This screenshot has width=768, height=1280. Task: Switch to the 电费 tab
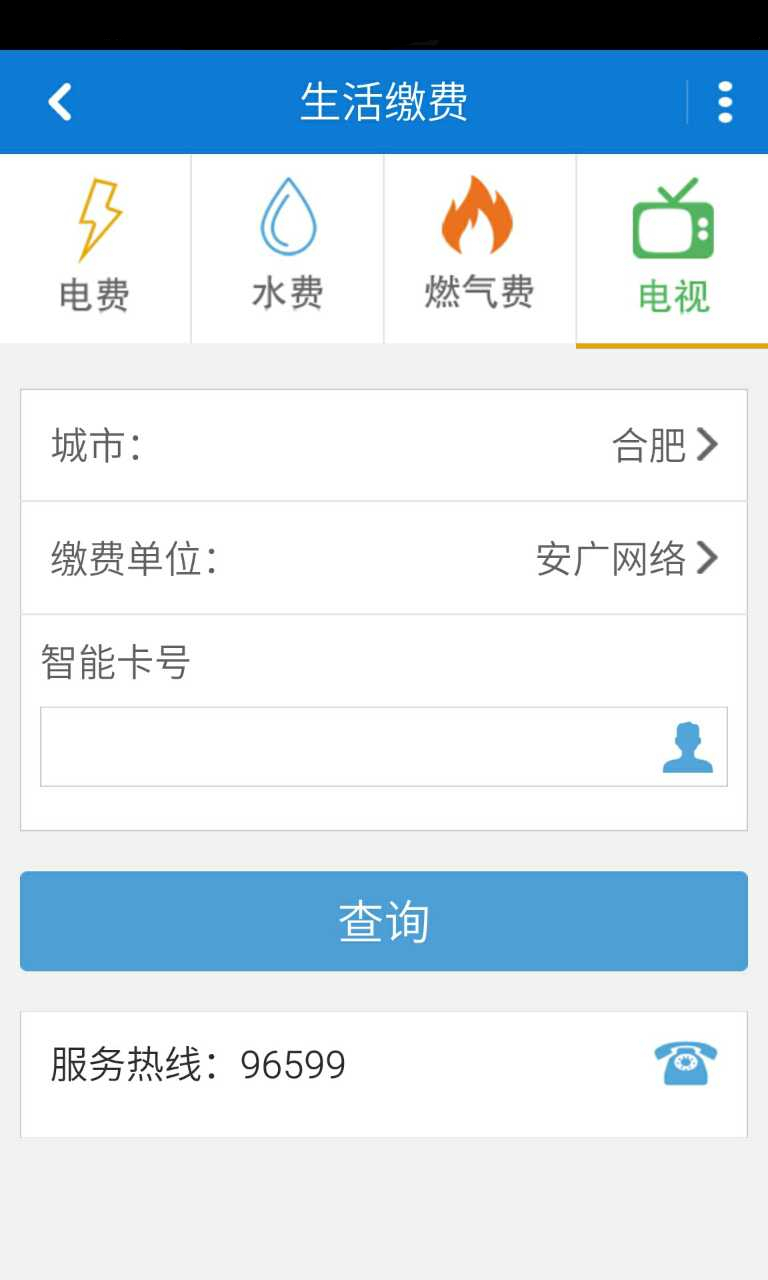click(95, 248)
